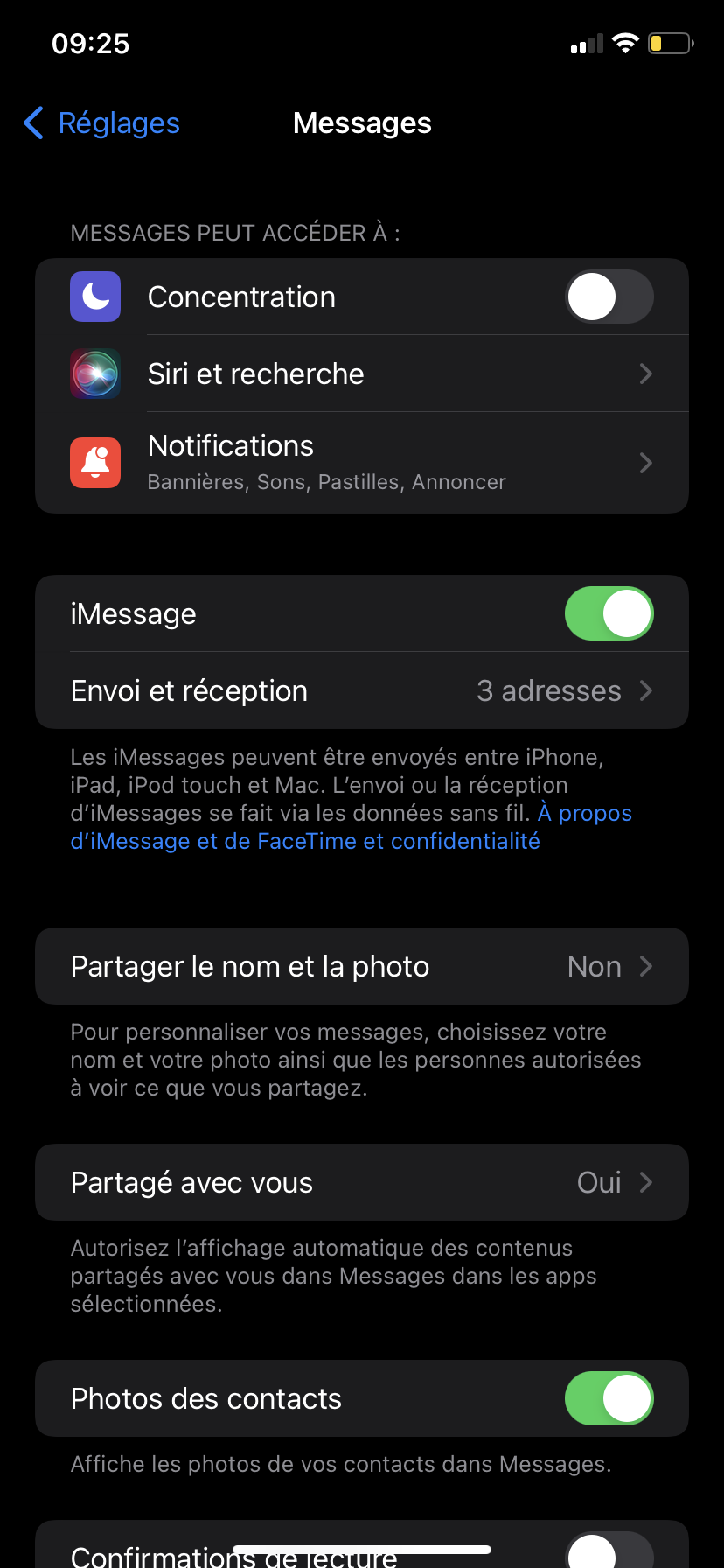Viewport: 724px width, 1568px height.
Task: Open Partagé avec vous settings
Action: [x=362, y=1182]
